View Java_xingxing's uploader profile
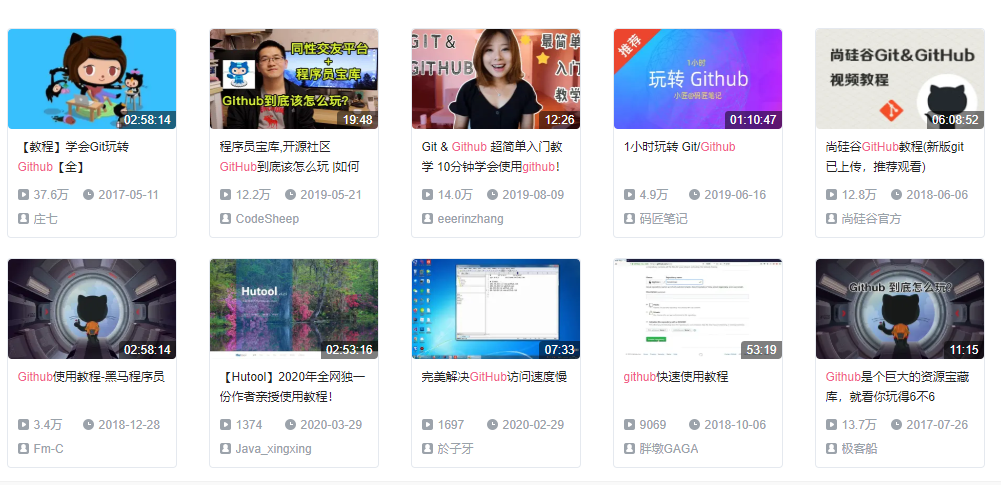The height and width of the screenshot is (485, 1001). tap(273, 449)
